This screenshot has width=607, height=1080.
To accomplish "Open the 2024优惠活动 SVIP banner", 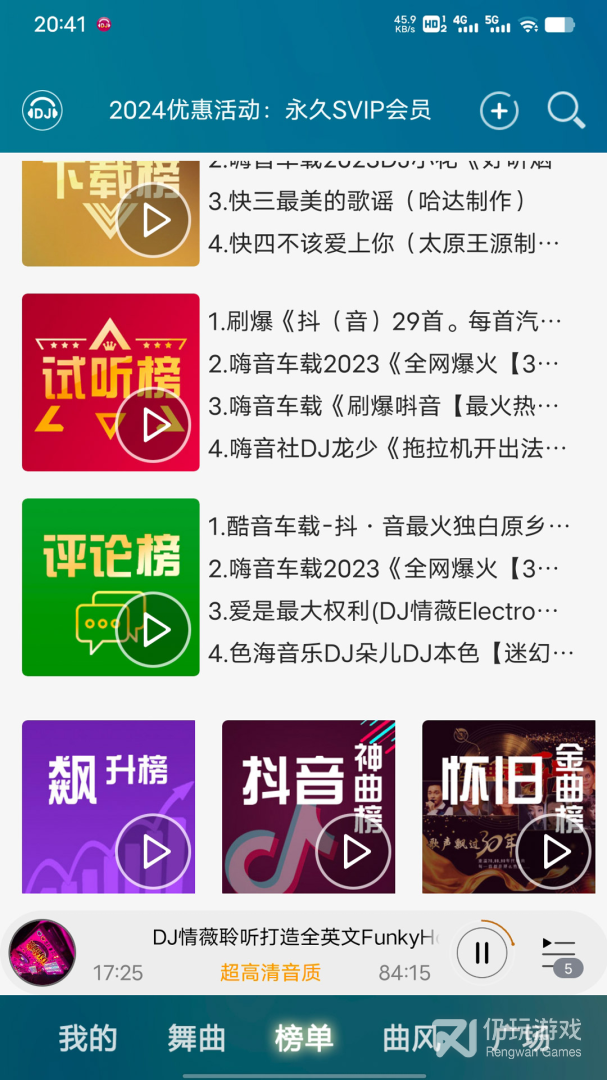I will point(270,110).
